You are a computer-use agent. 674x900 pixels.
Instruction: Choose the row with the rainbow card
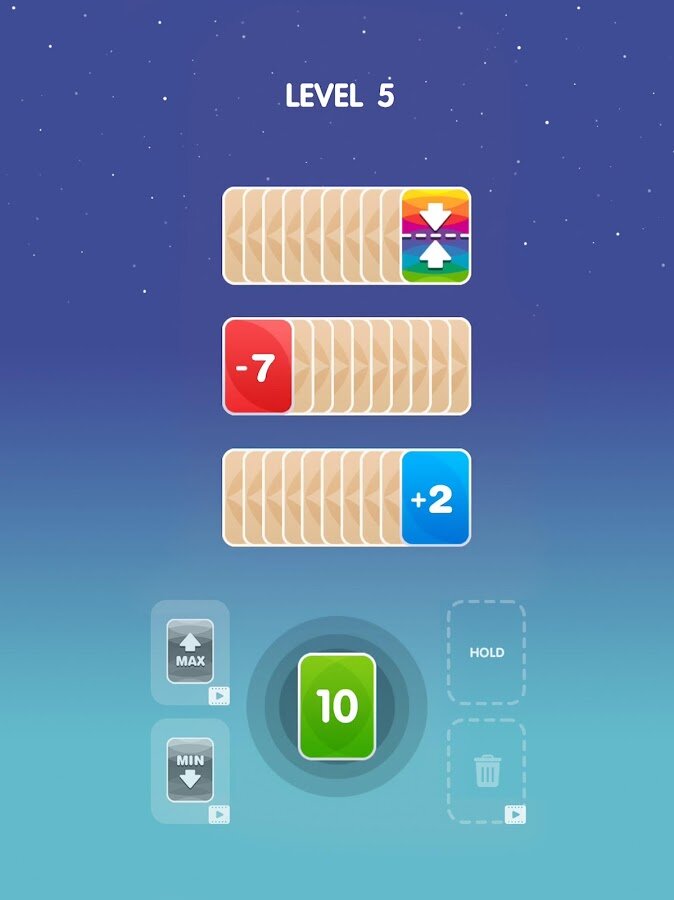(346, 236)
